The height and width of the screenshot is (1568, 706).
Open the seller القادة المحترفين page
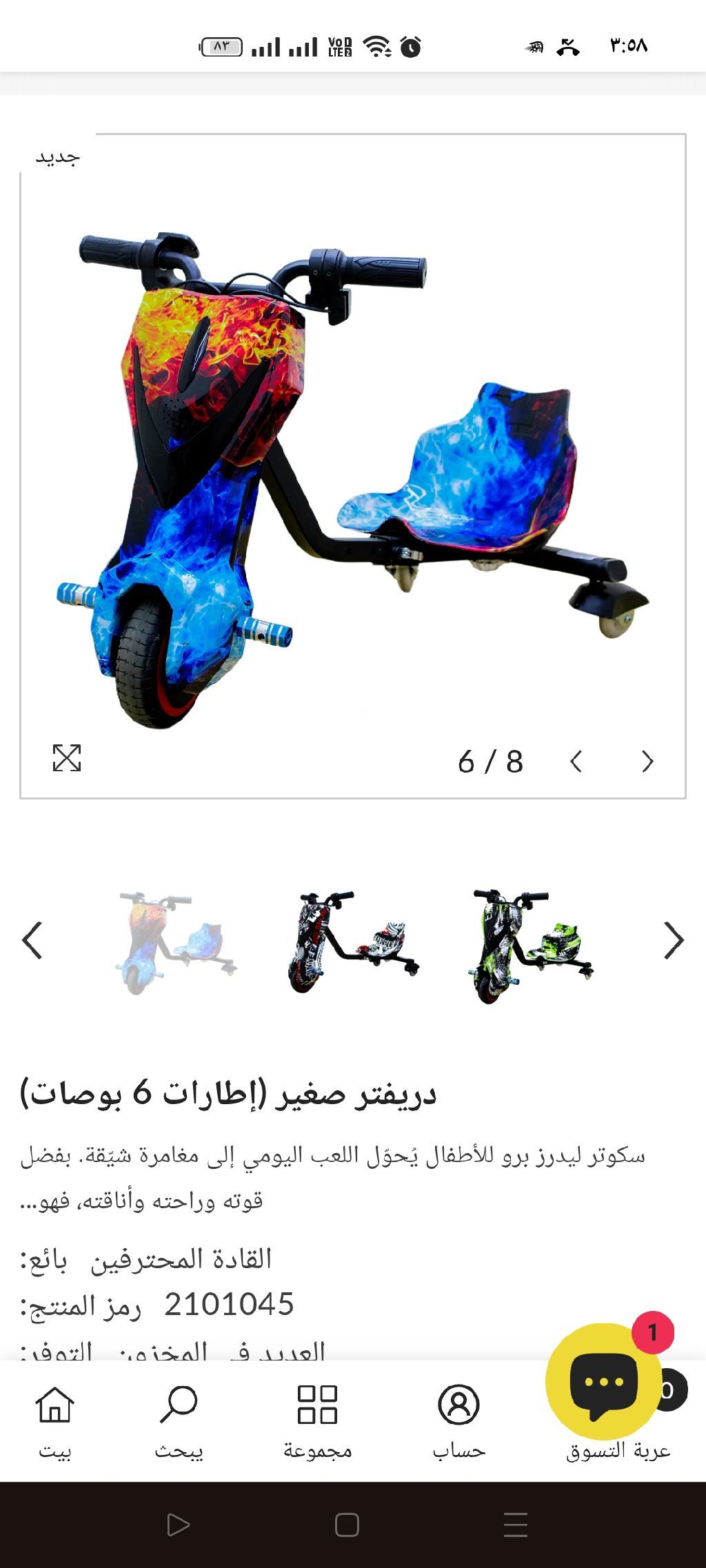[x=181, y=1259]
